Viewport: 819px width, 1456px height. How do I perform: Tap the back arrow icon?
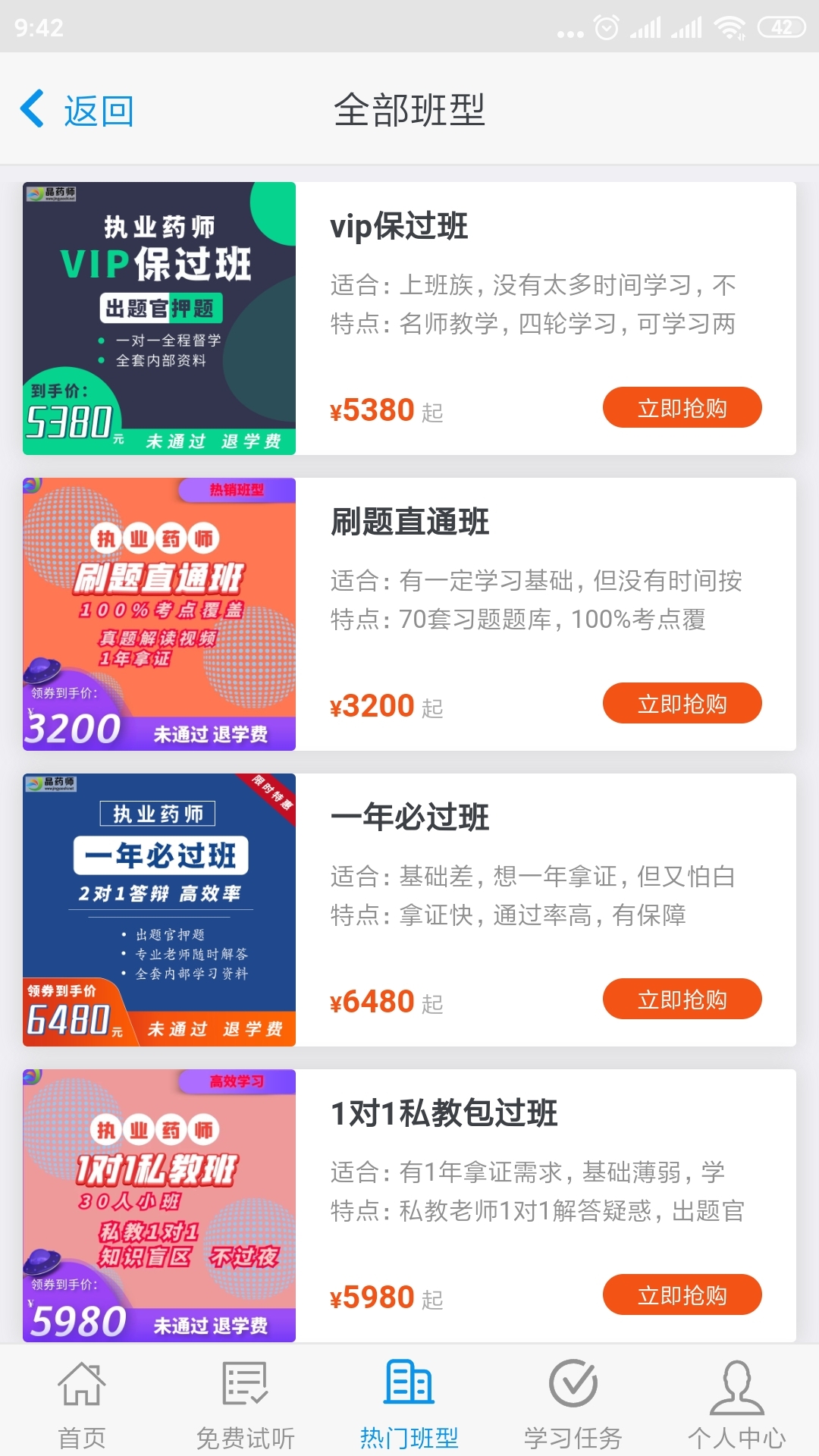[x=32, y=109]
